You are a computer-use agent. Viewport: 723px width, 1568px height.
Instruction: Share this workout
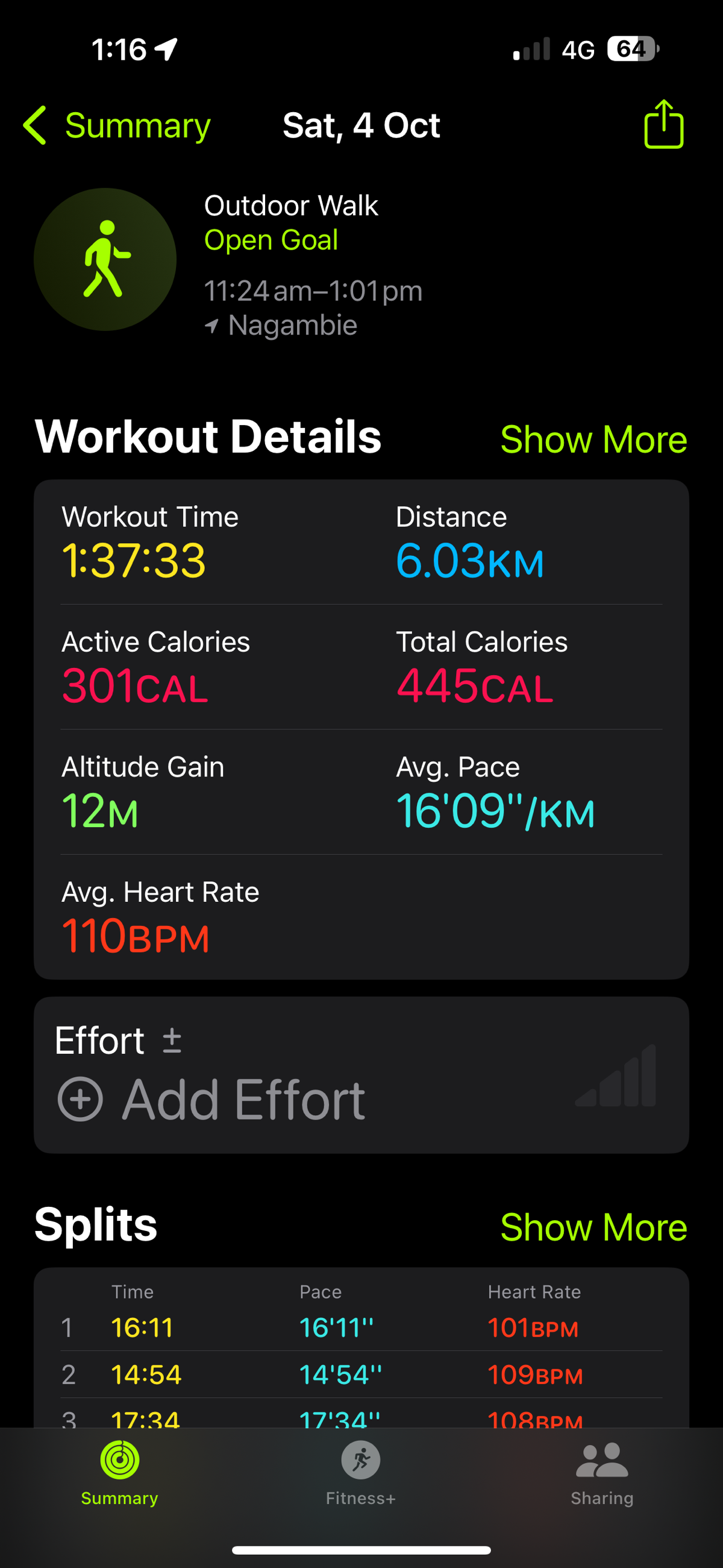(663, 124)
